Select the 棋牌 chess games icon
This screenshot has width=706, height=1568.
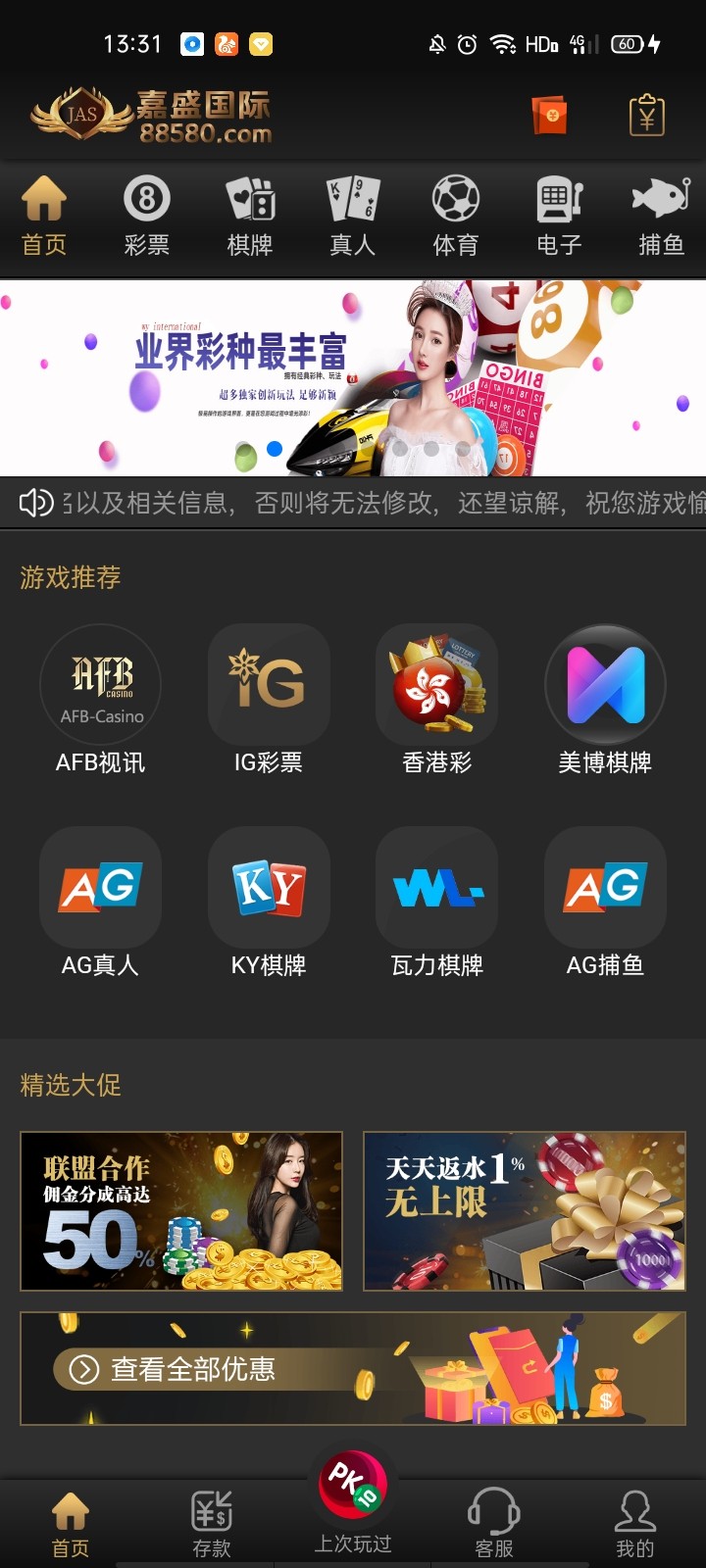click(x=250, y=211)
